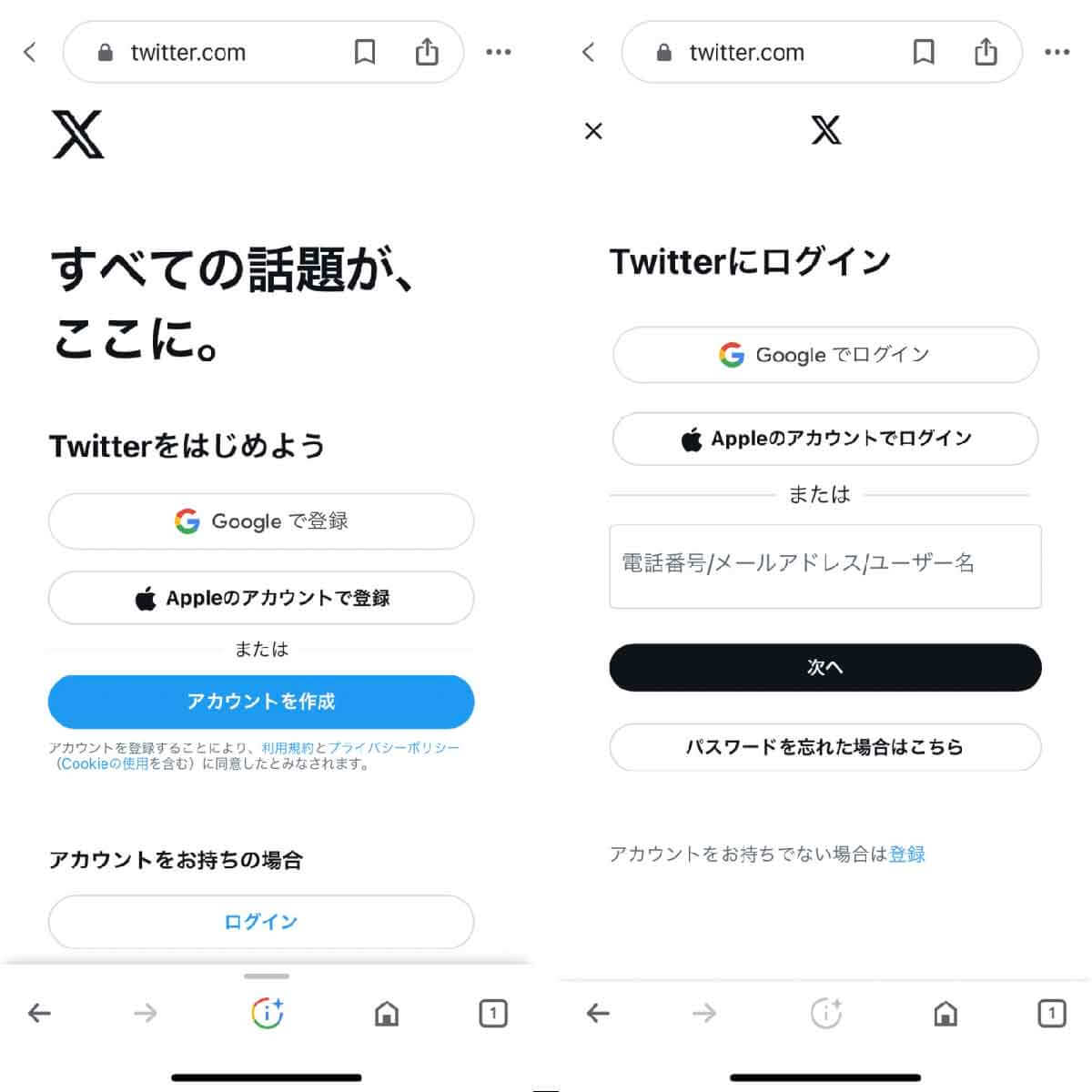This screenshot has width=1092, height=1092.
Task: Choose Appleのアカウントでログイン
Action: coord(825,439)
